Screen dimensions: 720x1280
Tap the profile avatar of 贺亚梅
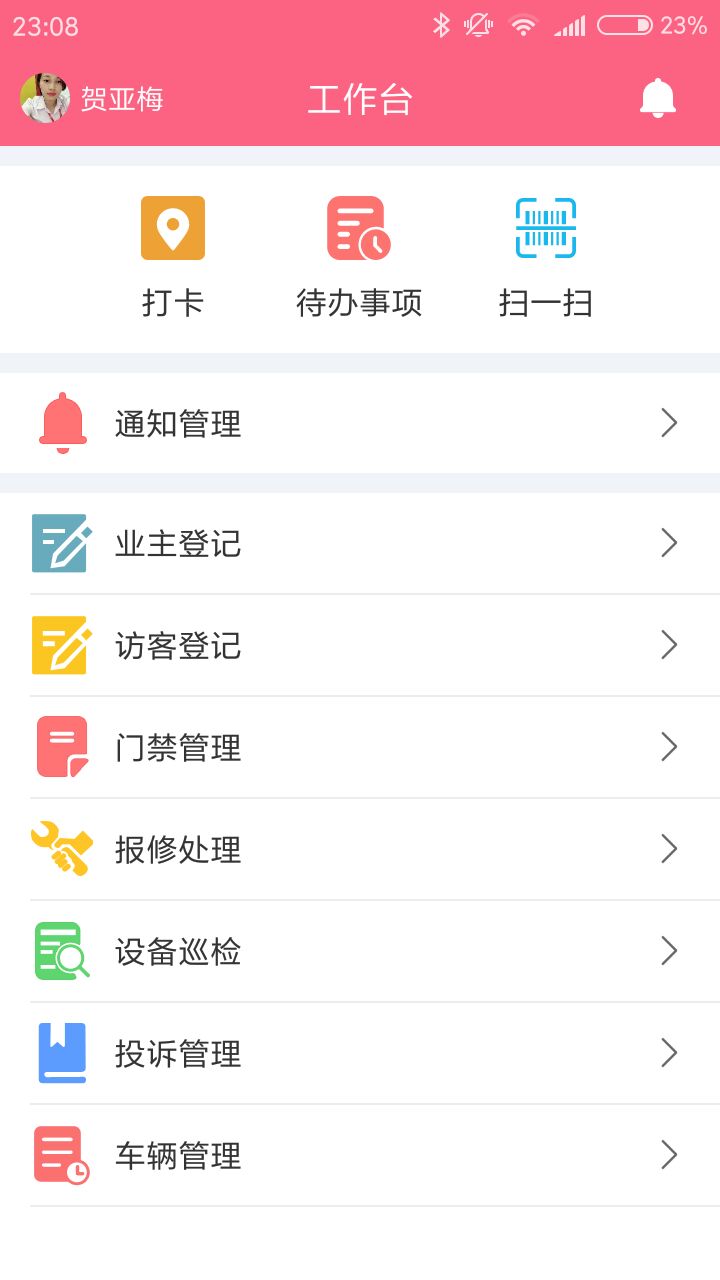pos(45,98)
